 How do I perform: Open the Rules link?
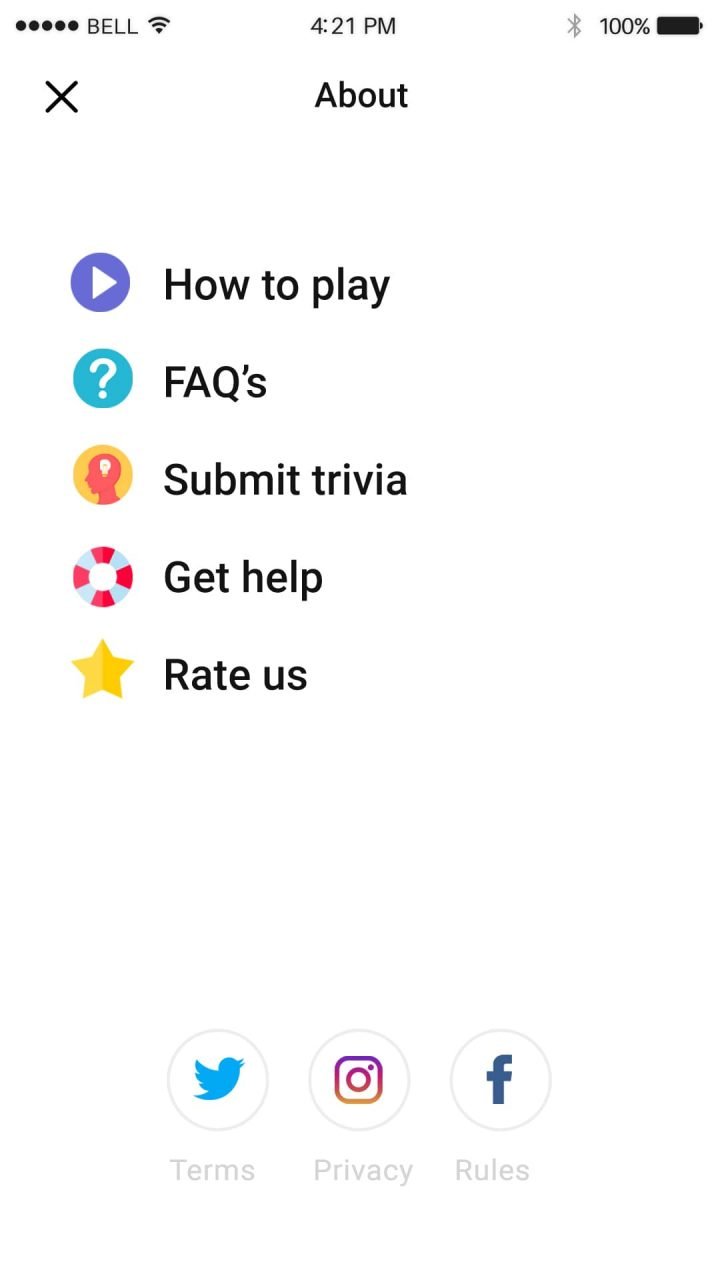click(x=492, y=1170)
